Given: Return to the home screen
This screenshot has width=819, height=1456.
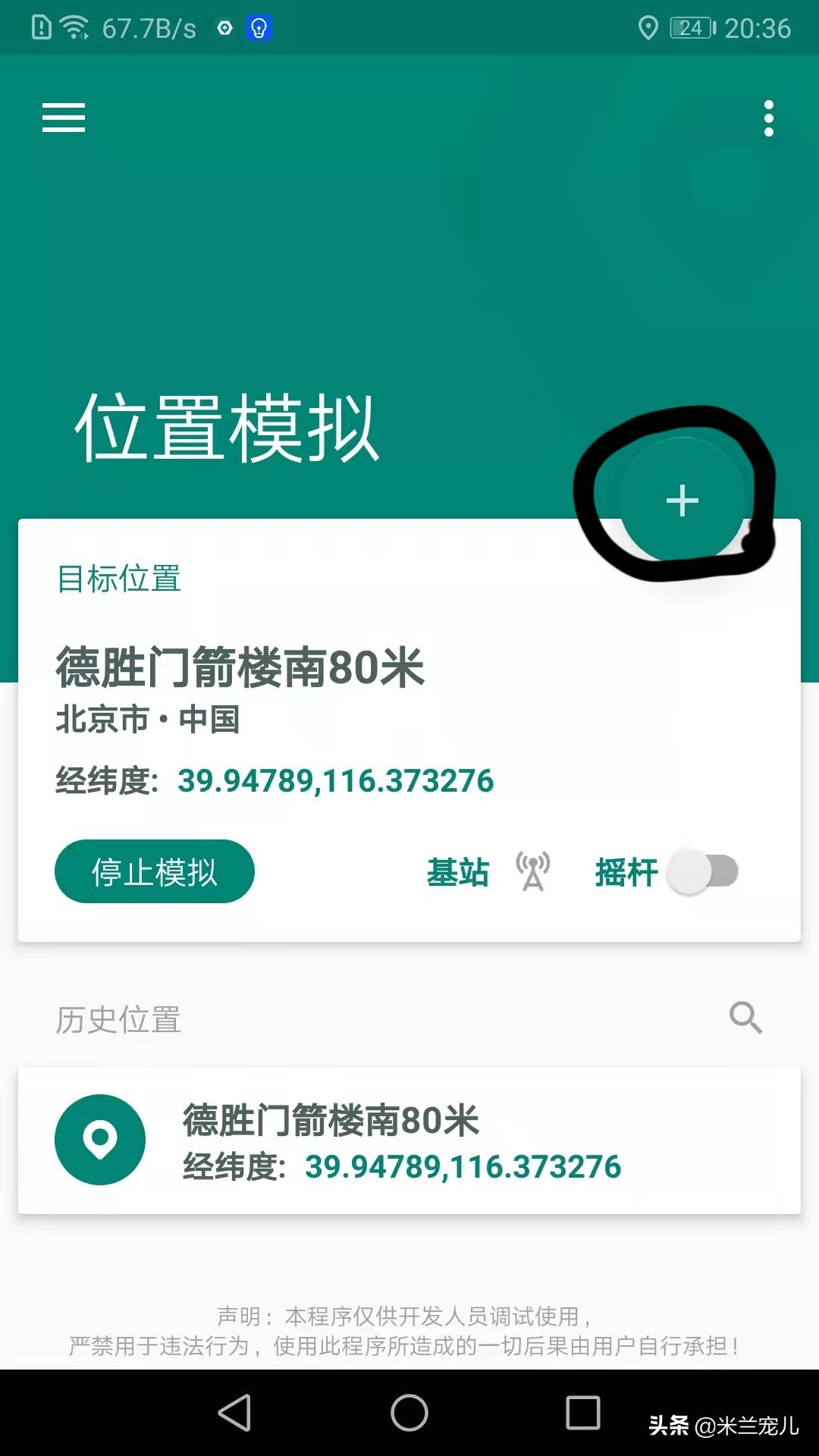Looking at the screenshot, I should [x=409, y=1413].
